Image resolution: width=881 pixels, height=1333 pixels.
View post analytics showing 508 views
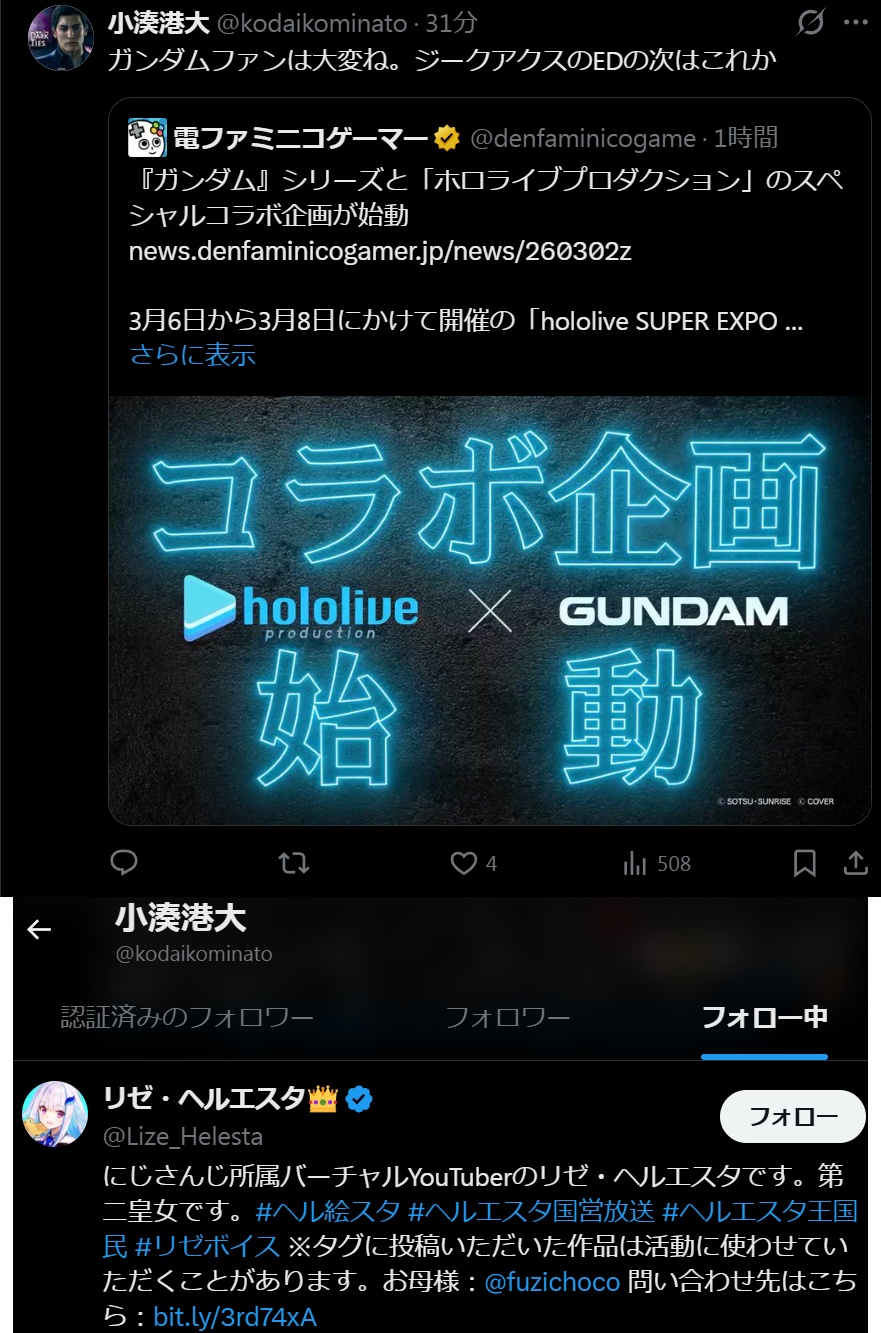[657, 863]
